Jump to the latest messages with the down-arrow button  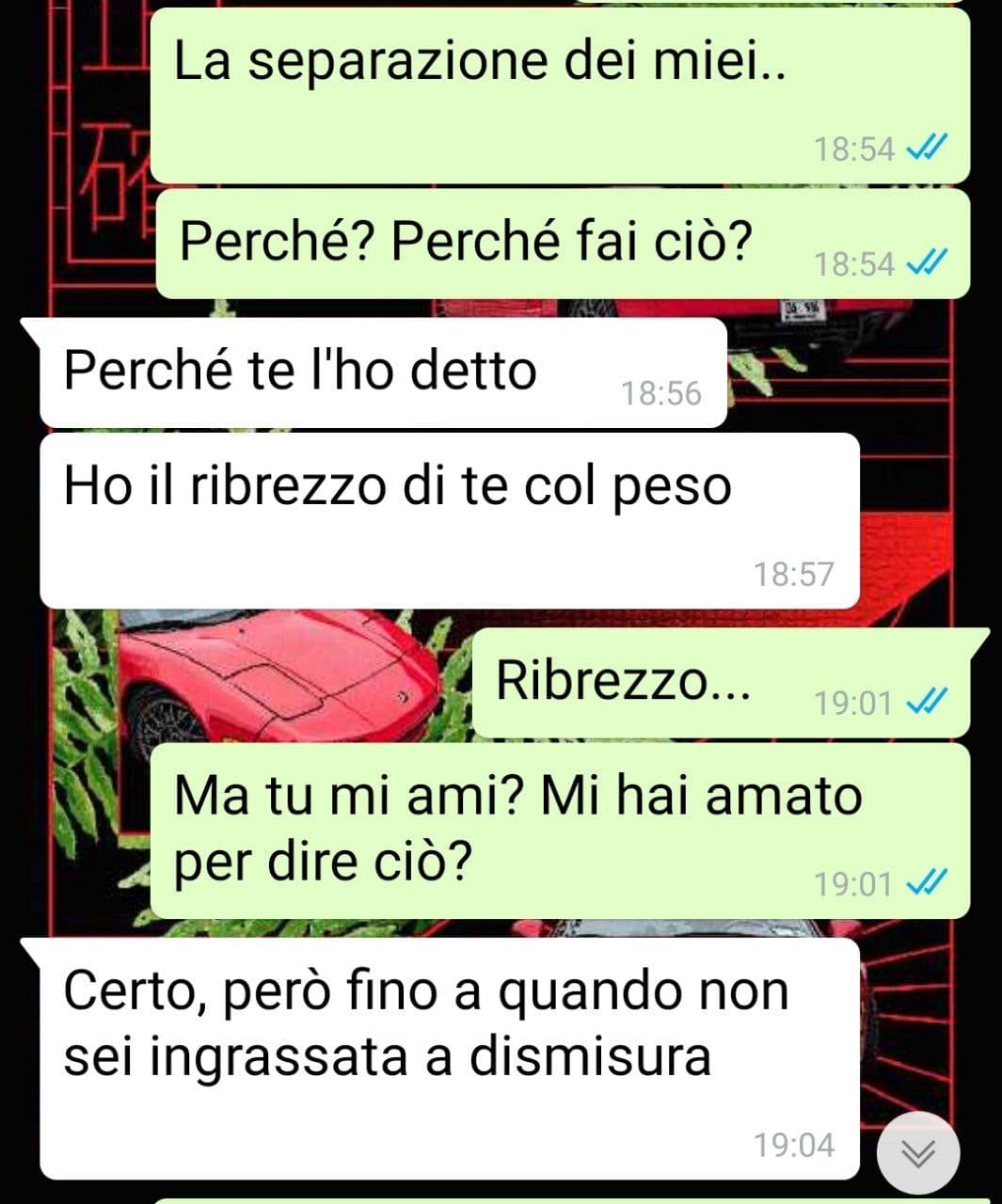[x=918, y=1152]
